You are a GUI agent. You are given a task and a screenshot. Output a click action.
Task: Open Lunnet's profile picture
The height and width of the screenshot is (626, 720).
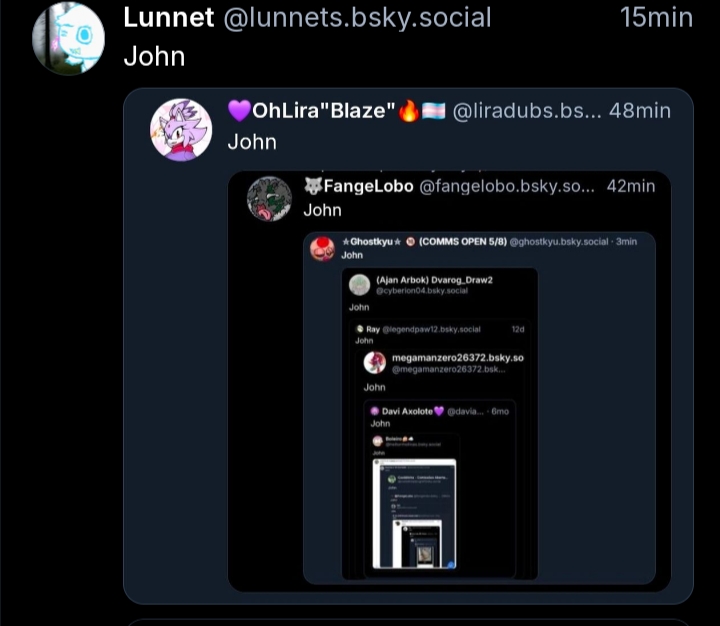pyautogui.click(x=68, y=38)
